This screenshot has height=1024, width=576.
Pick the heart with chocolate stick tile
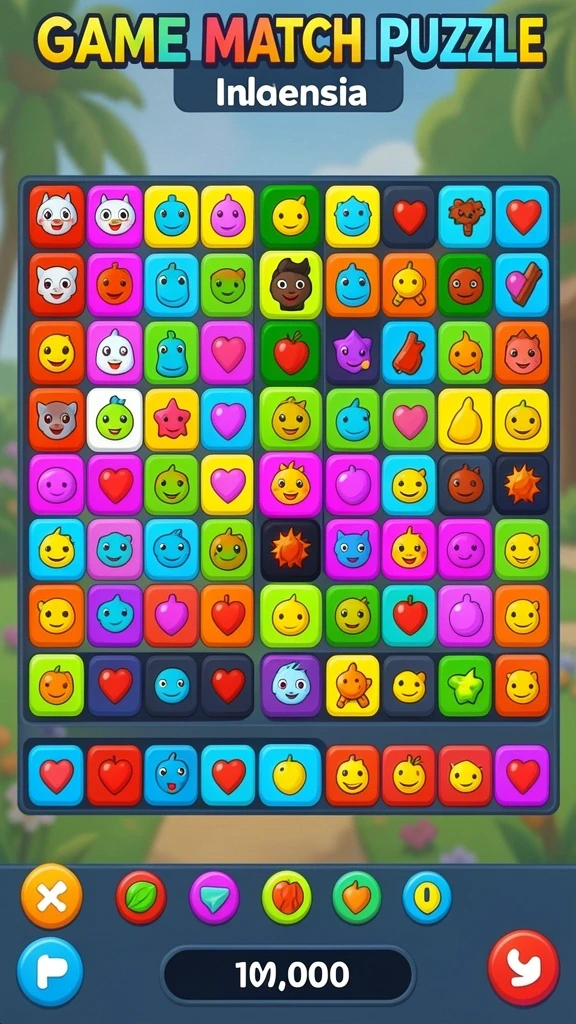coord(522,285)
